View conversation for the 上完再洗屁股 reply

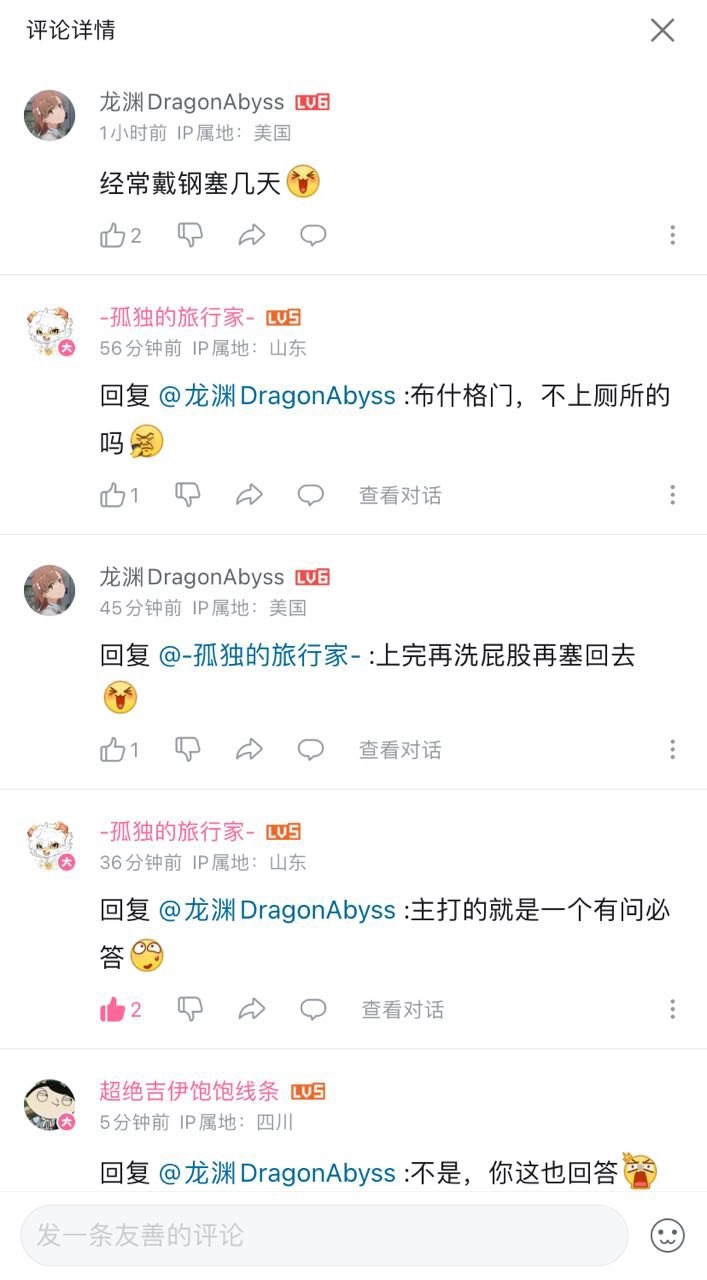(x=400, y=750)
